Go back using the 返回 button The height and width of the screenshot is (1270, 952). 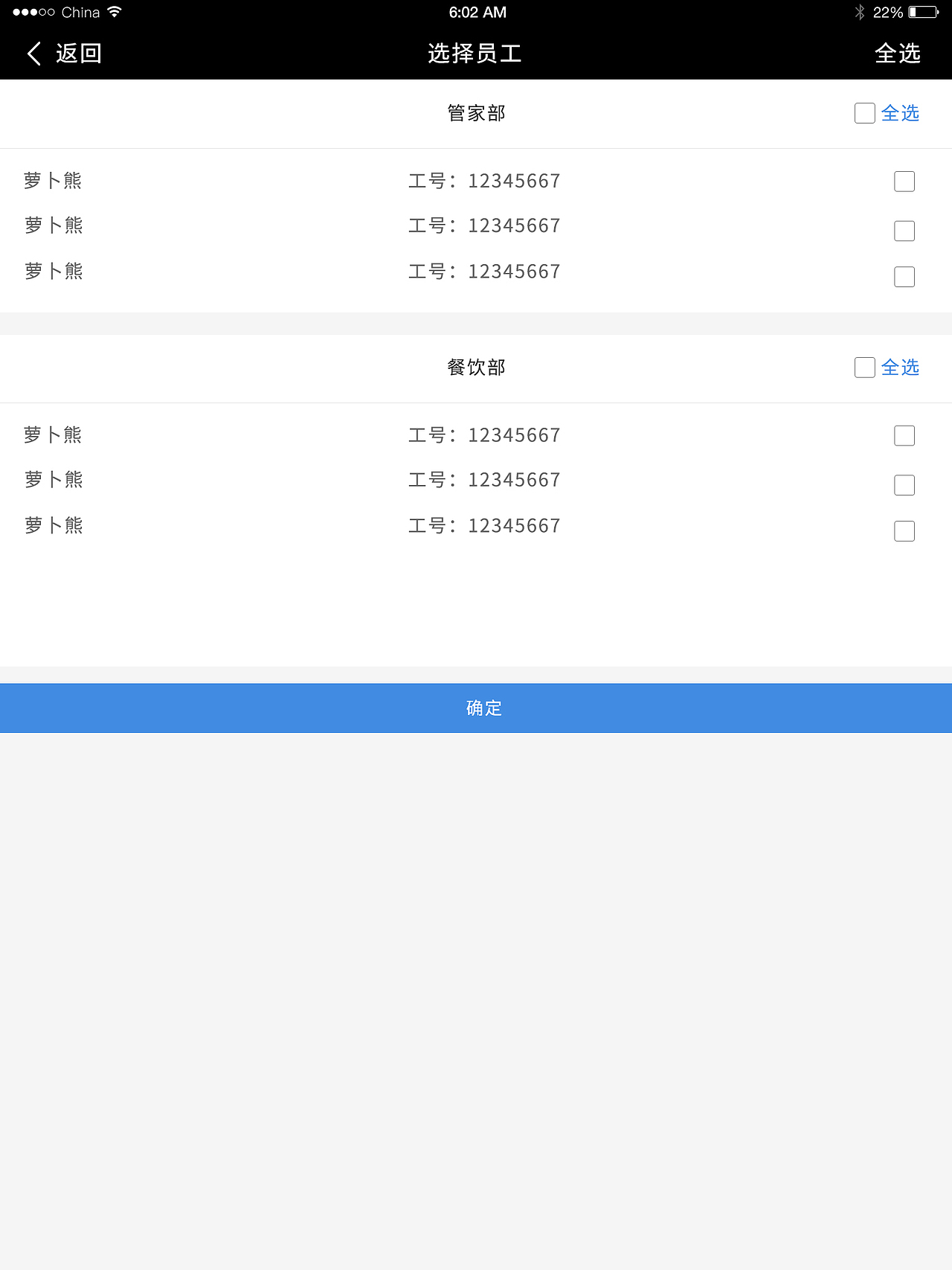(x=65, y=54)
